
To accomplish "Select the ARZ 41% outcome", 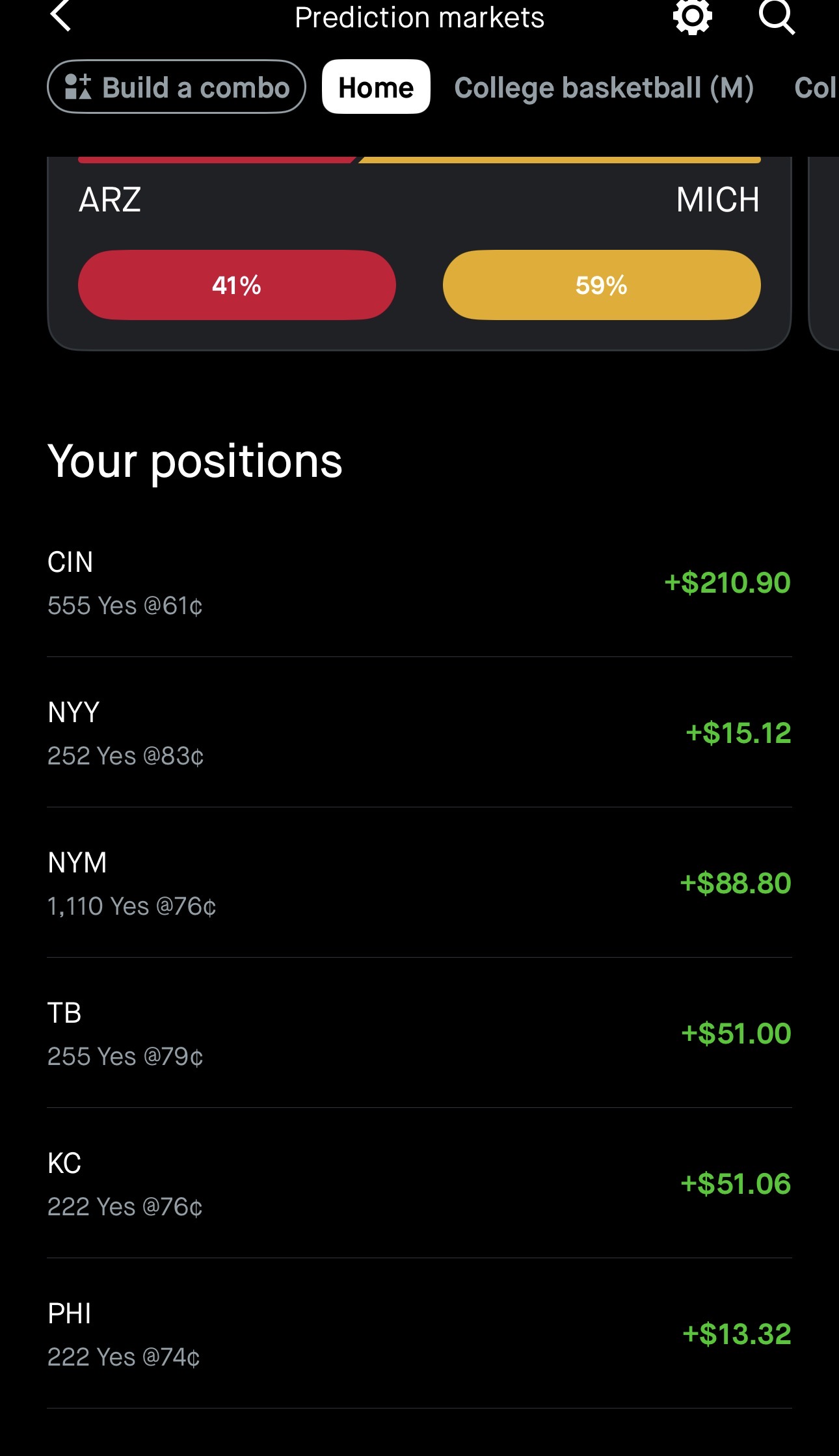I will [x=237, y=285].
